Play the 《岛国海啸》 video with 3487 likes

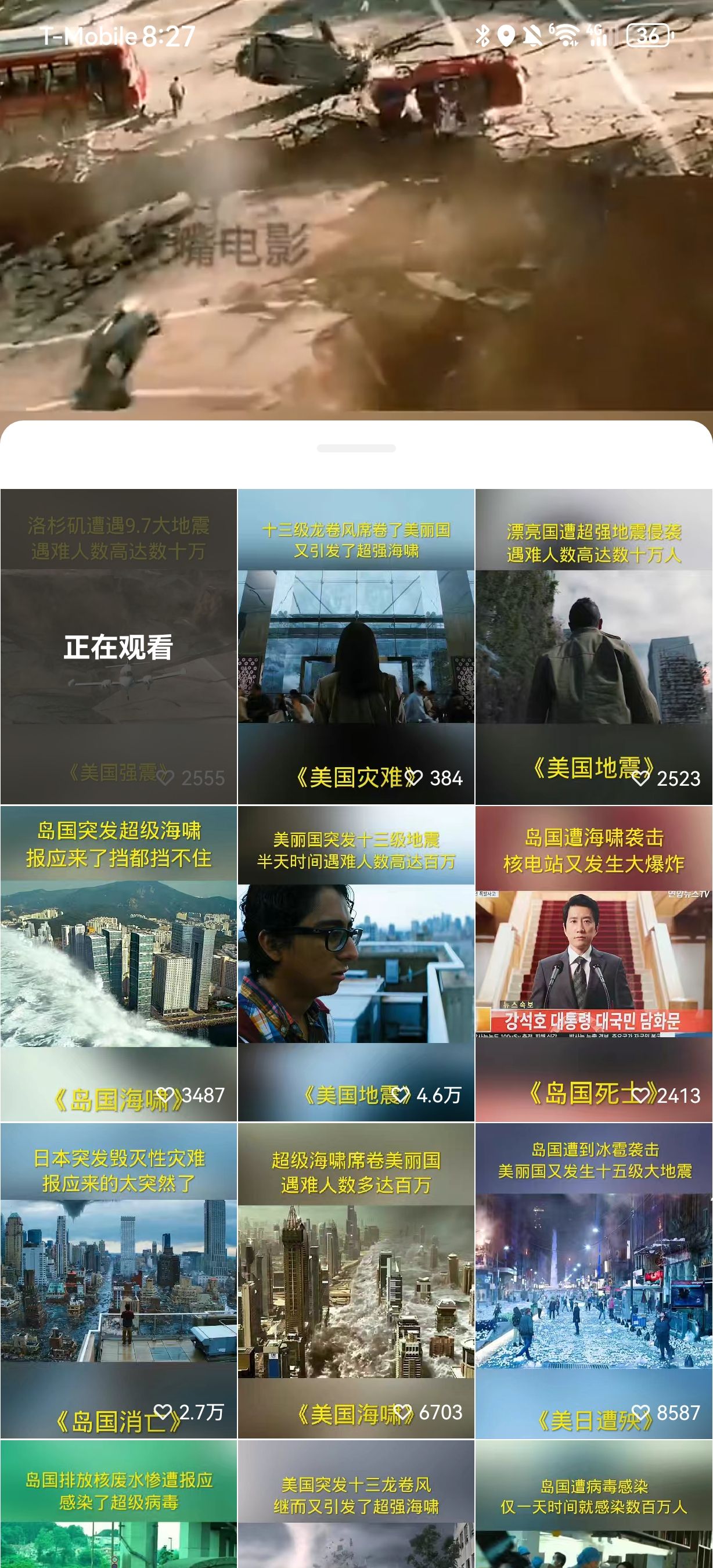(118, 963)
